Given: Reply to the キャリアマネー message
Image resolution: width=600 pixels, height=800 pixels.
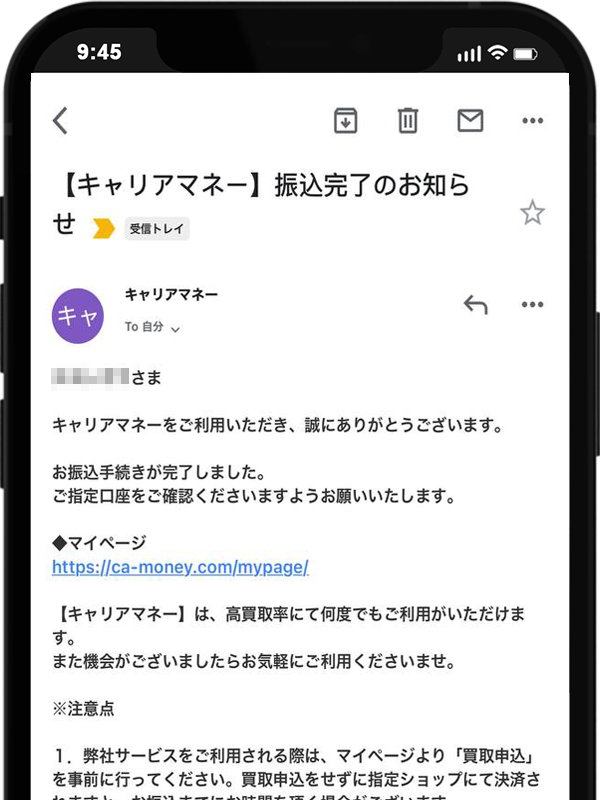Looking at the screenshot, I should 475,304.
